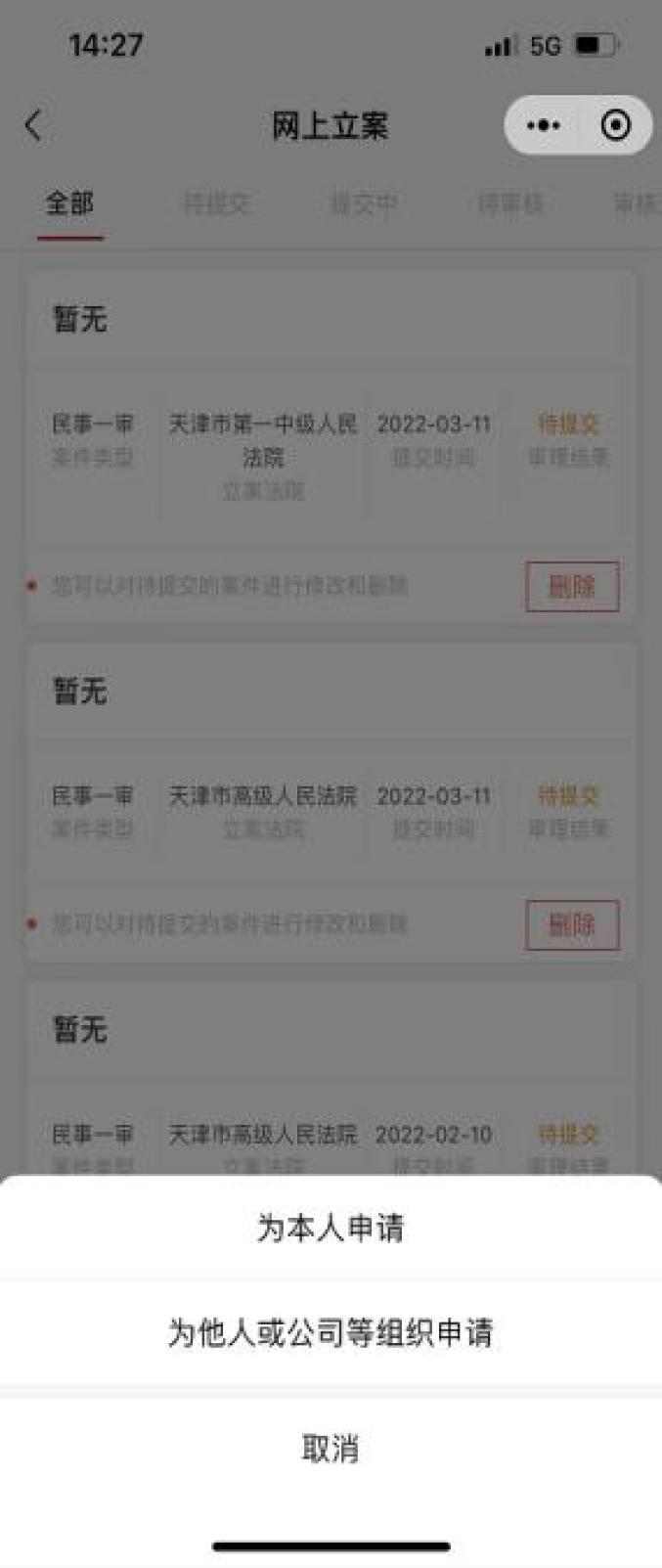
Task: Select 为本人申请 option
Action: tap(331, 1228)
